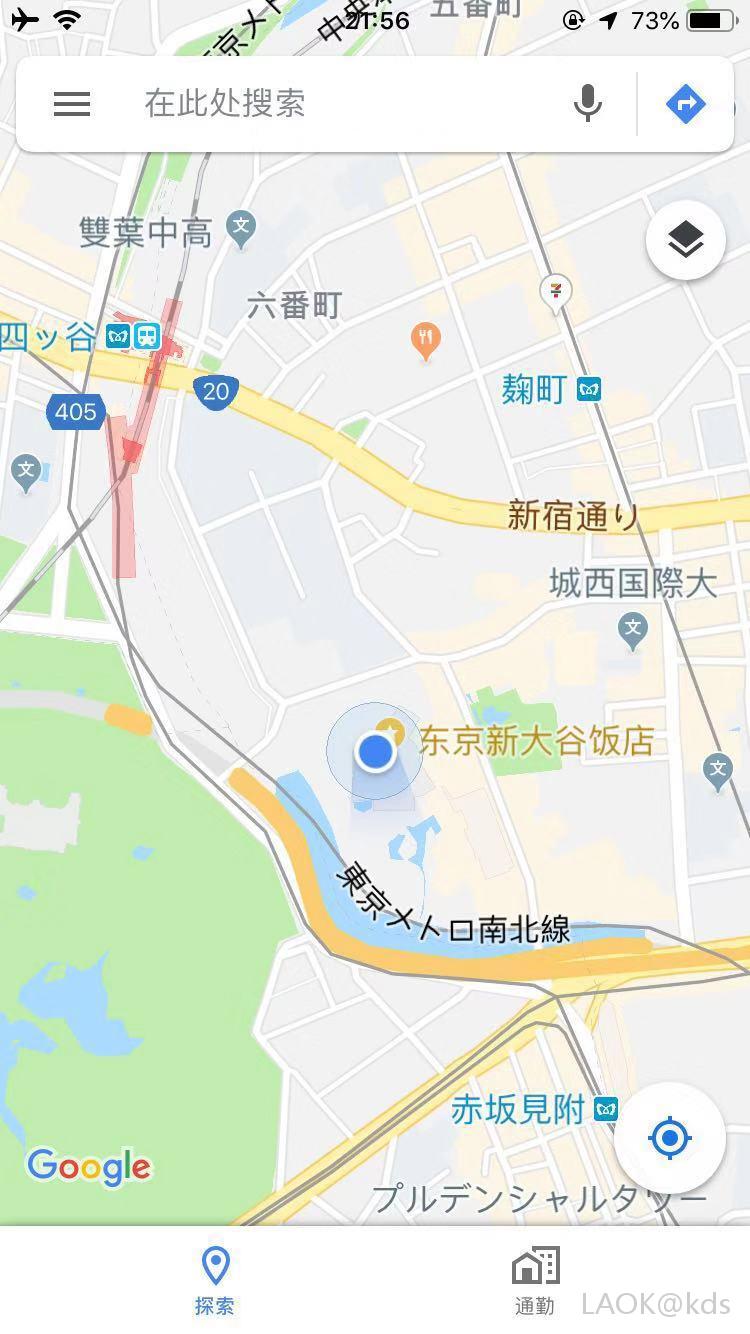Tap the Google logo

(x=89, y=1168)
